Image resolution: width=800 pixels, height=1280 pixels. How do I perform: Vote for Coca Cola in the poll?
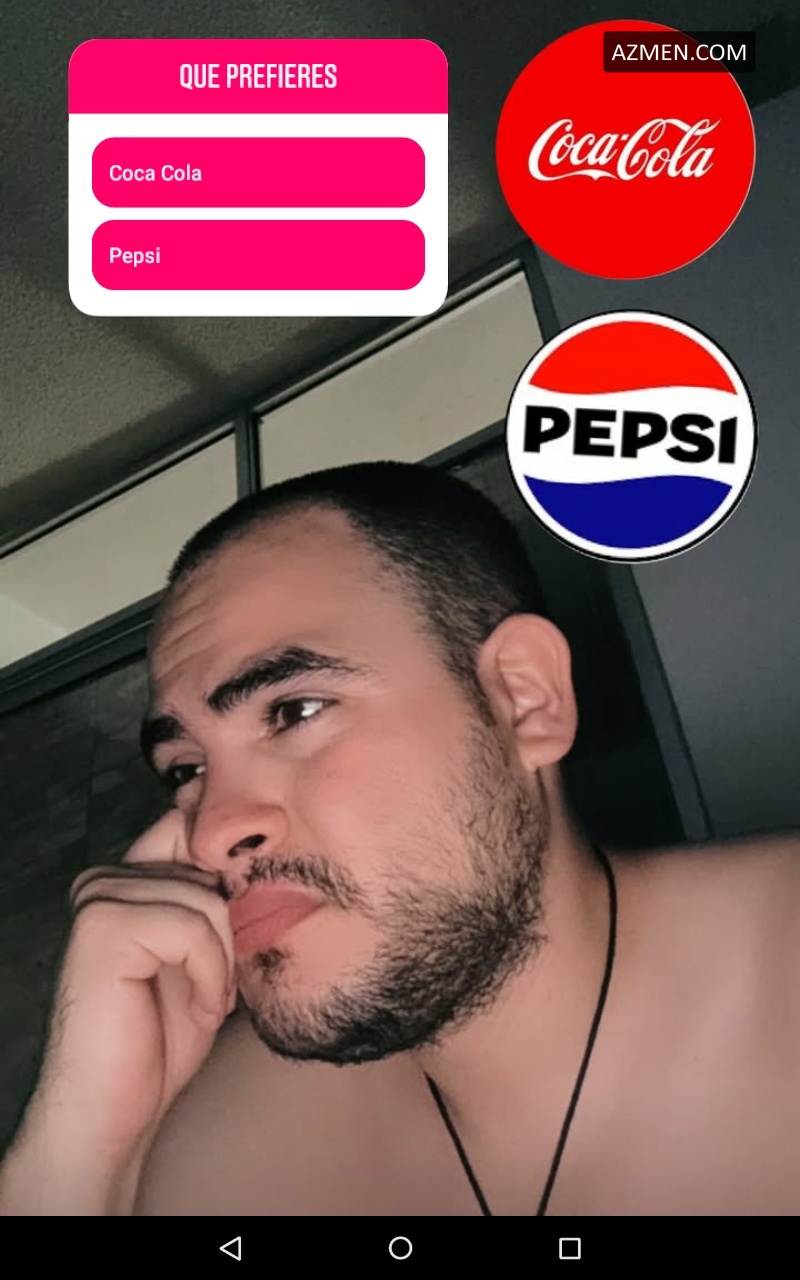pyautogui.click(x=258, y=173)
